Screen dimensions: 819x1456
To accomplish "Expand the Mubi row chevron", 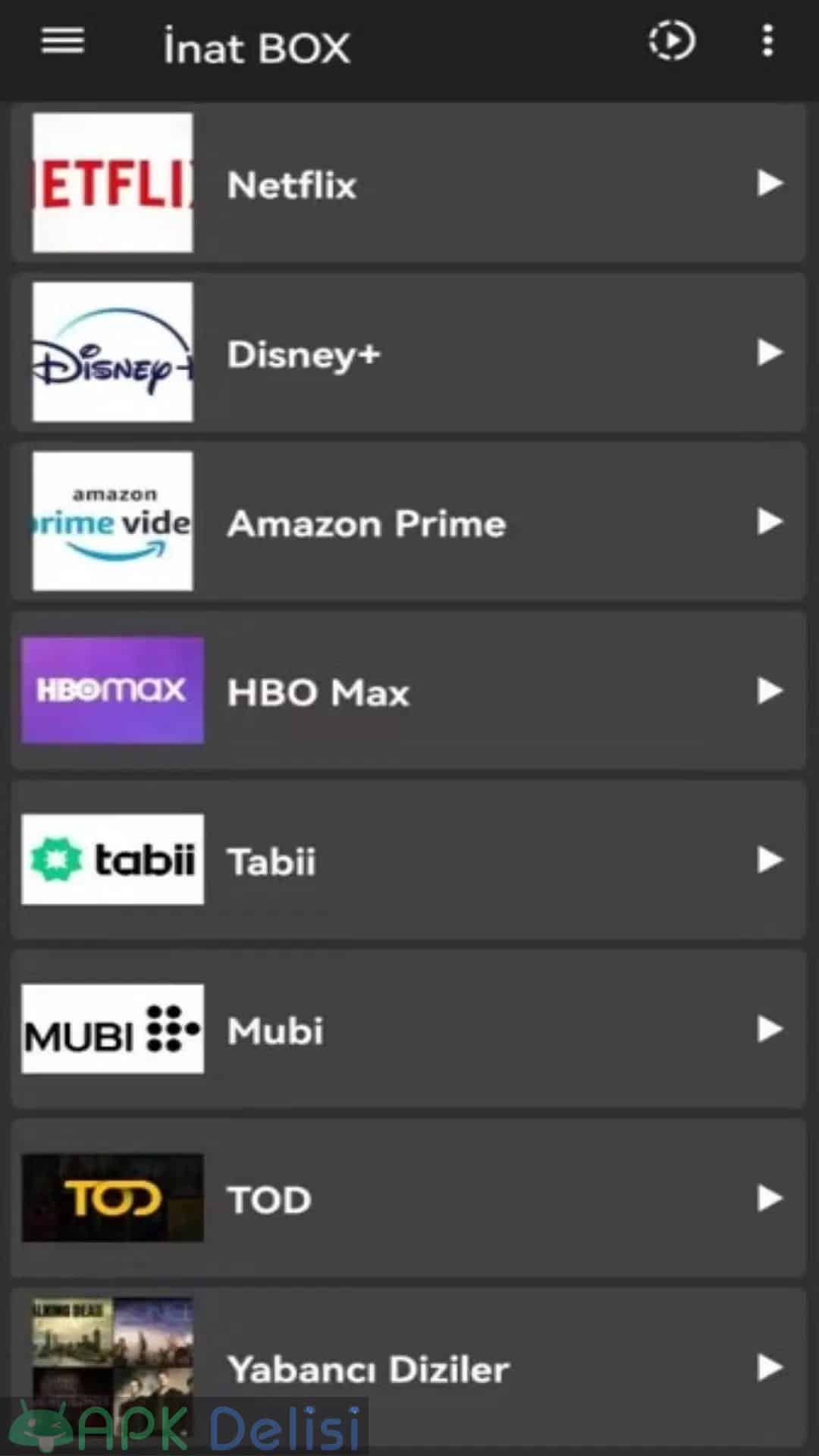I will pyautogui.click(x=770, y=1028).
